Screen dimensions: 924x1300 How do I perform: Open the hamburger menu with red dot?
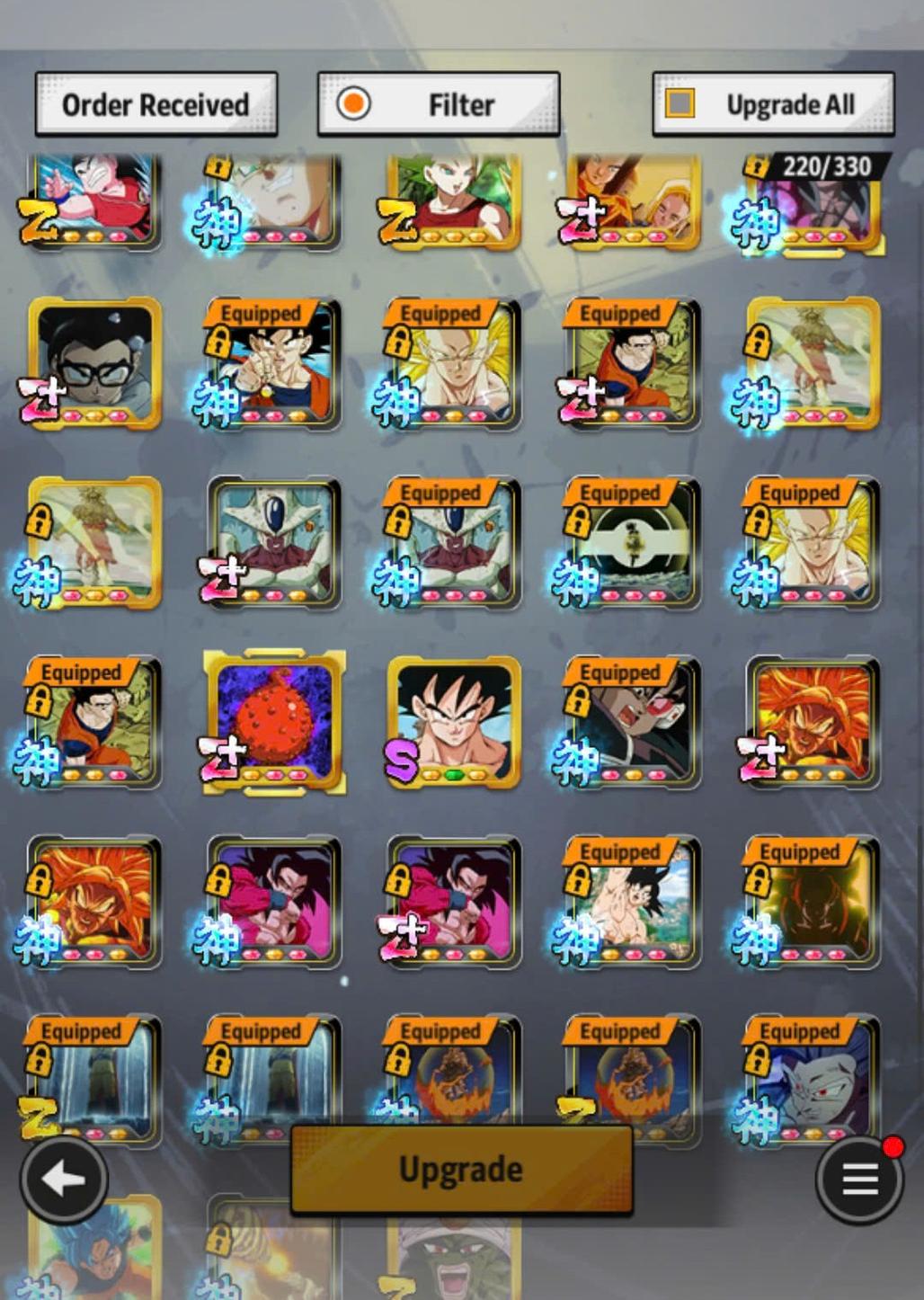[858, 1180]
